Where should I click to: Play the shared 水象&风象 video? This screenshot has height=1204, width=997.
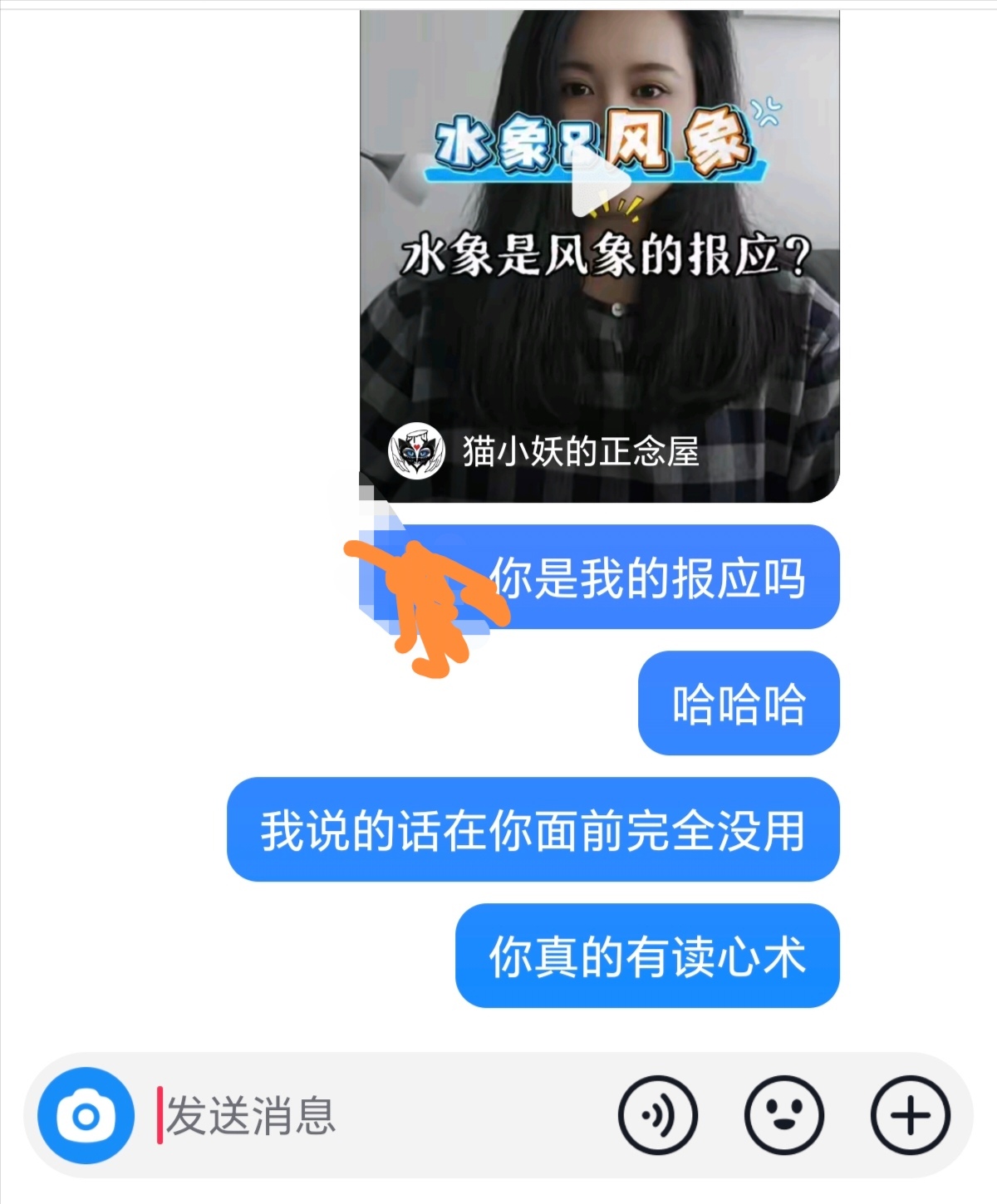[600, 183]
